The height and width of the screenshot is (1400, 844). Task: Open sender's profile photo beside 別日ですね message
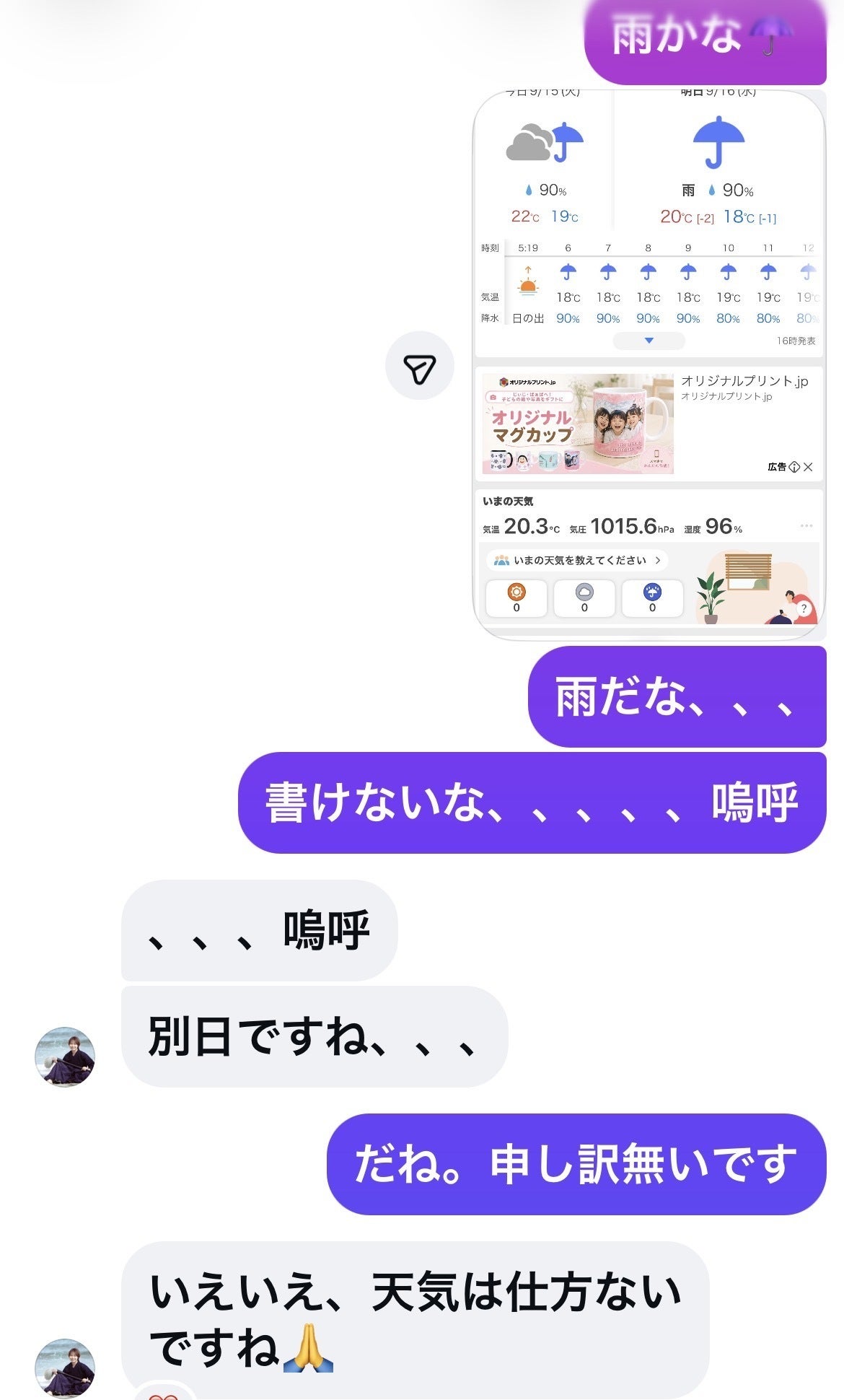pos(65,1056)
